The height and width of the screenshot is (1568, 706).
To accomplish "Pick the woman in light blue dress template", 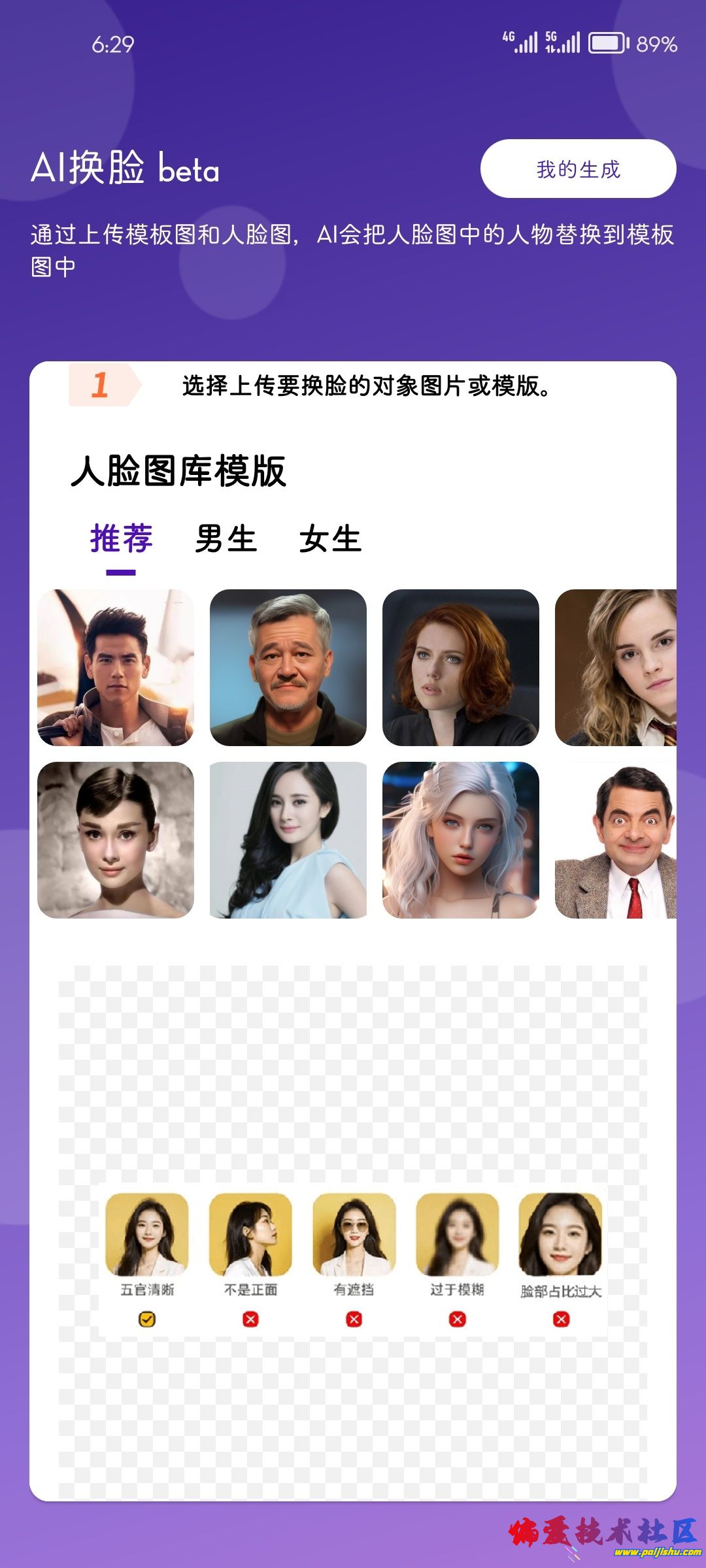I will click(x=288, y=840).
